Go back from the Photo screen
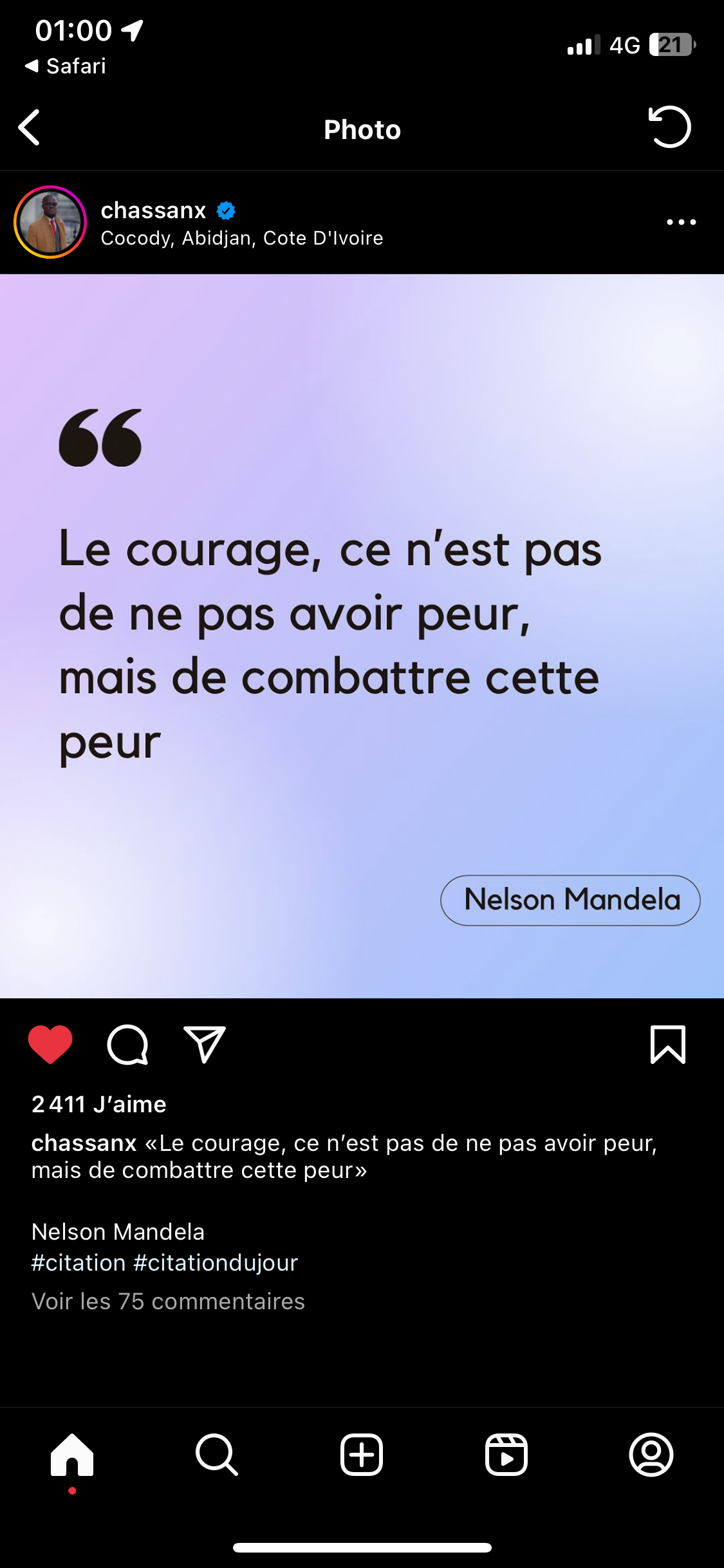 point(30,127)
